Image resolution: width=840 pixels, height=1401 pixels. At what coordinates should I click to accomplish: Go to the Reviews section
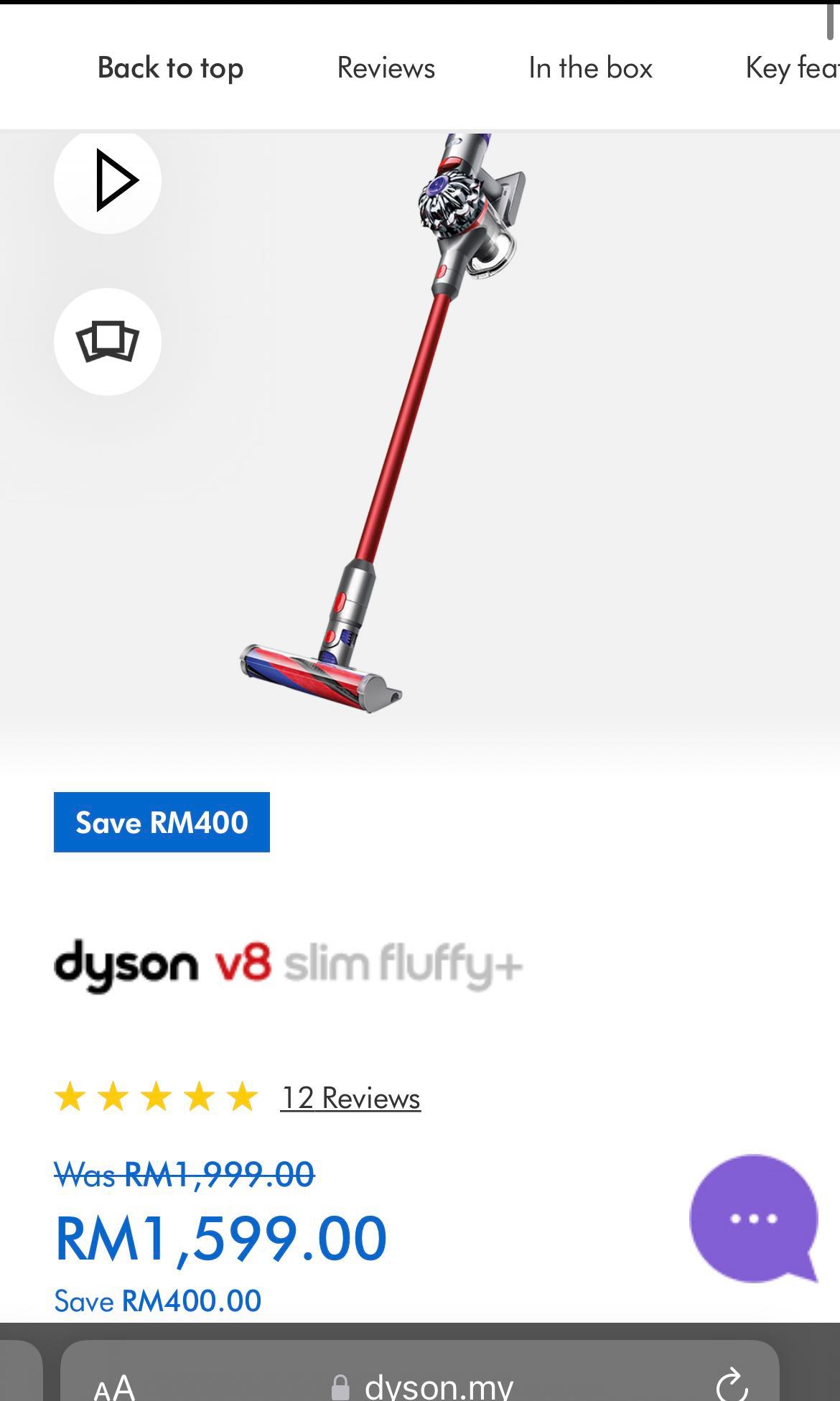[x=386, y=68]
